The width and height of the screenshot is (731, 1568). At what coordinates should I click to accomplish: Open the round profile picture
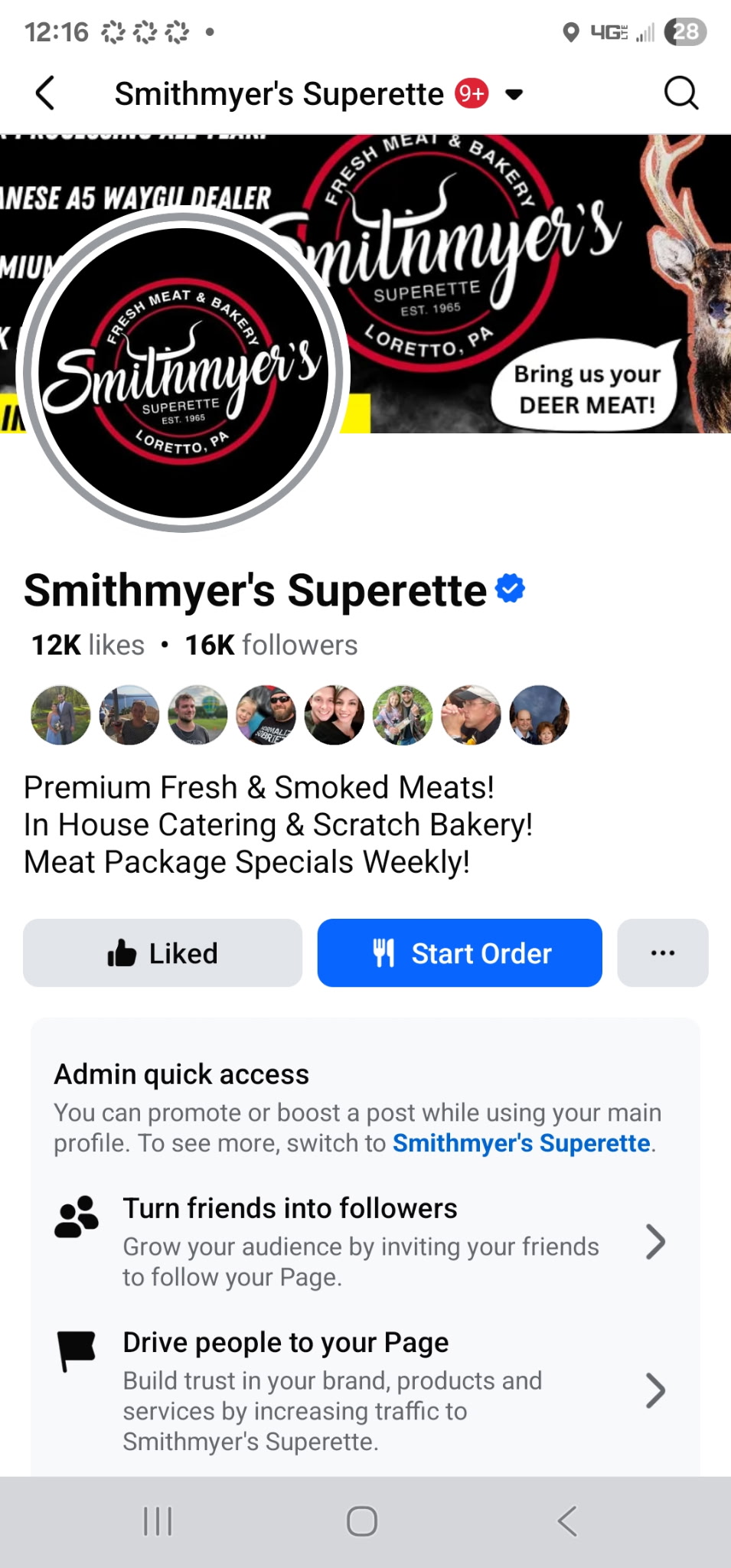tap(183, 372)
